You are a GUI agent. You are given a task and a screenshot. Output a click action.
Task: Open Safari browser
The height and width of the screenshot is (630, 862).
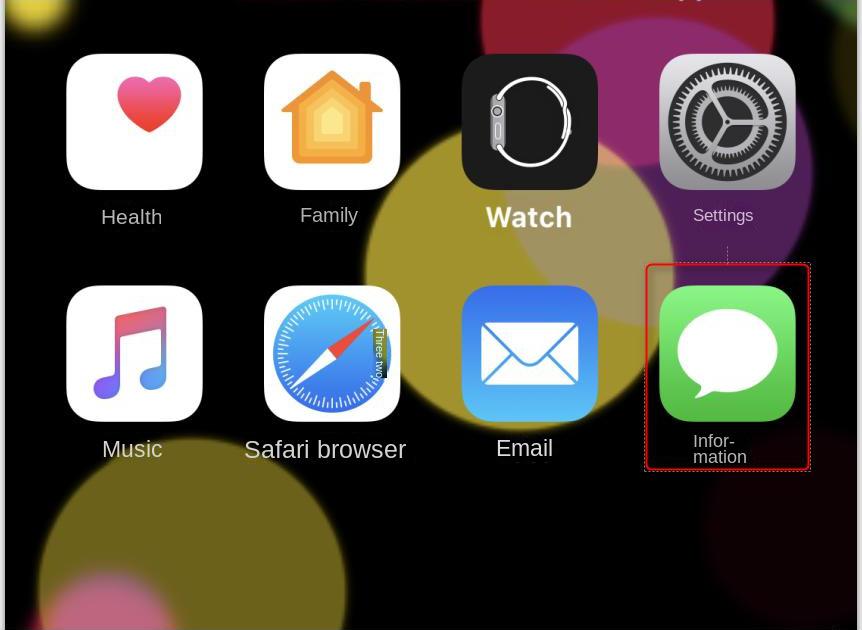tap(332, 353)
